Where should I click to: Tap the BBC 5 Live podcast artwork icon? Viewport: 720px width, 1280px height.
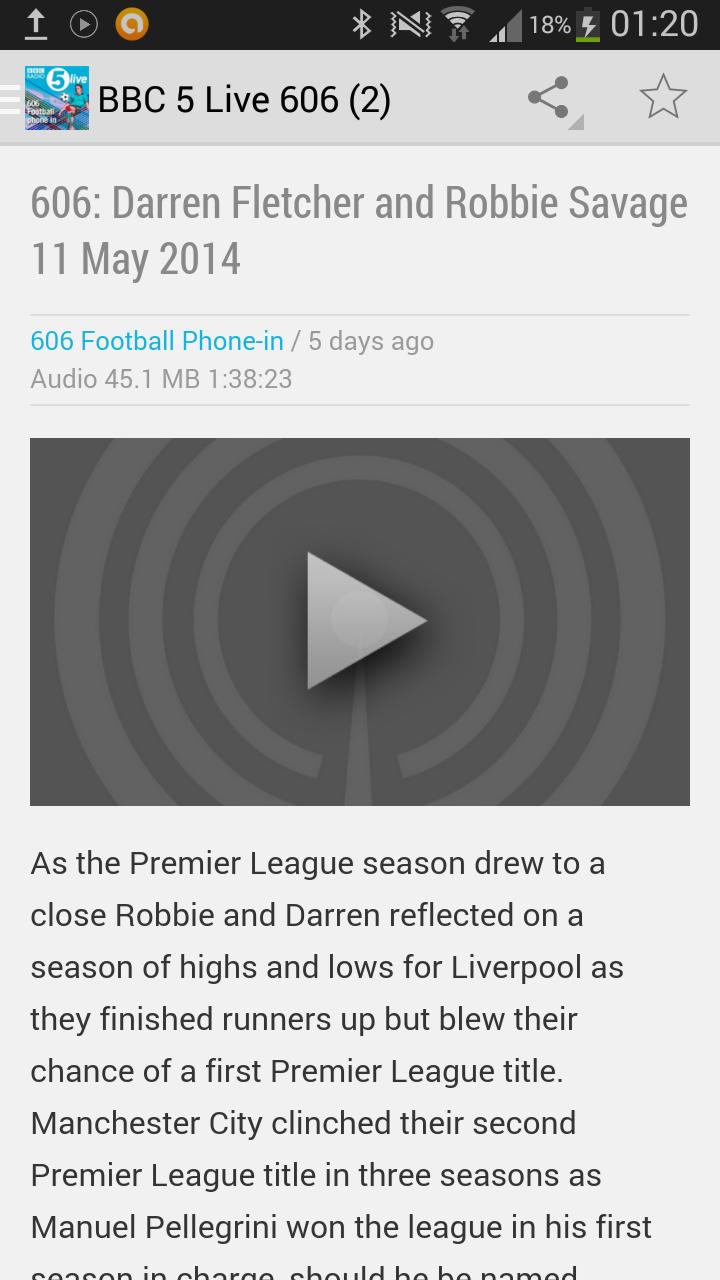coord(56,97)
